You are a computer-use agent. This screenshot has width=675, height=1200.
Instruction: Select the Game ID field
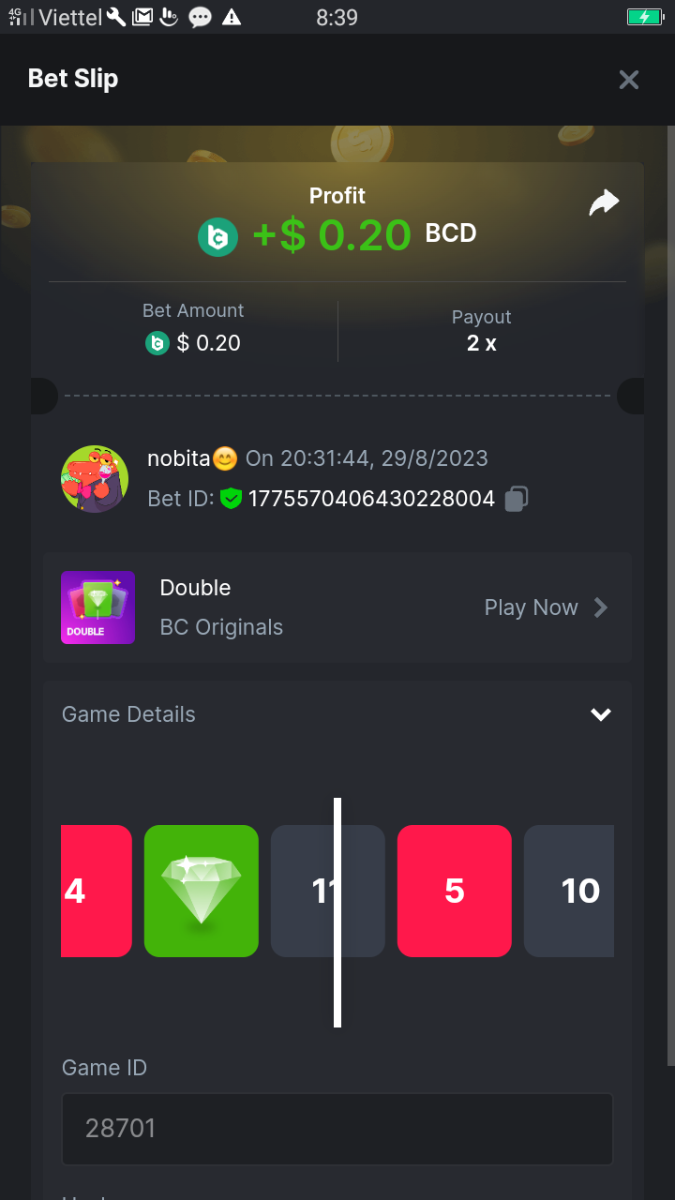coord(337,1128)
